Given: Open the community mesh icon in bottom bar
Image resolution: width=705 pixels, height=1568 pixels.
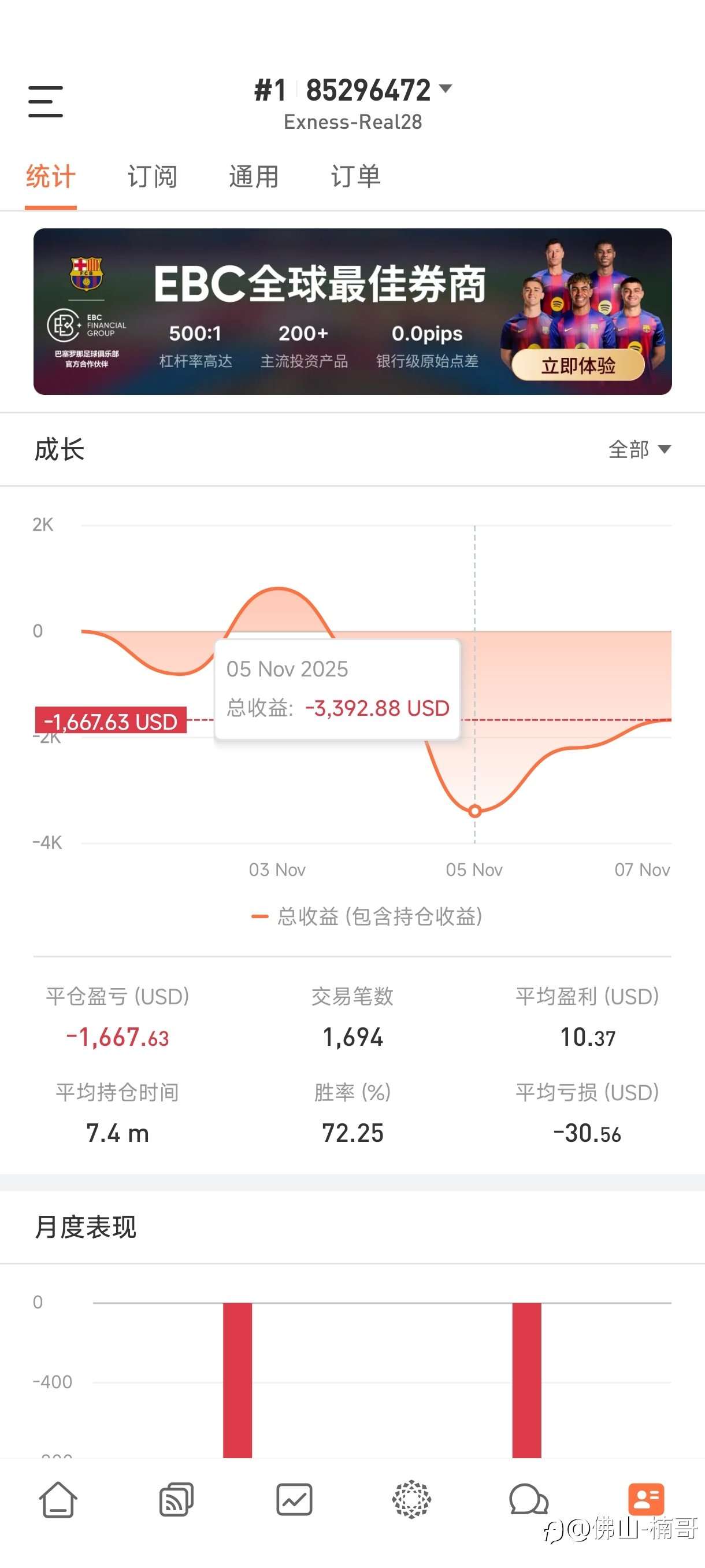Looking at the screenshot, I should coord(411,1500).
